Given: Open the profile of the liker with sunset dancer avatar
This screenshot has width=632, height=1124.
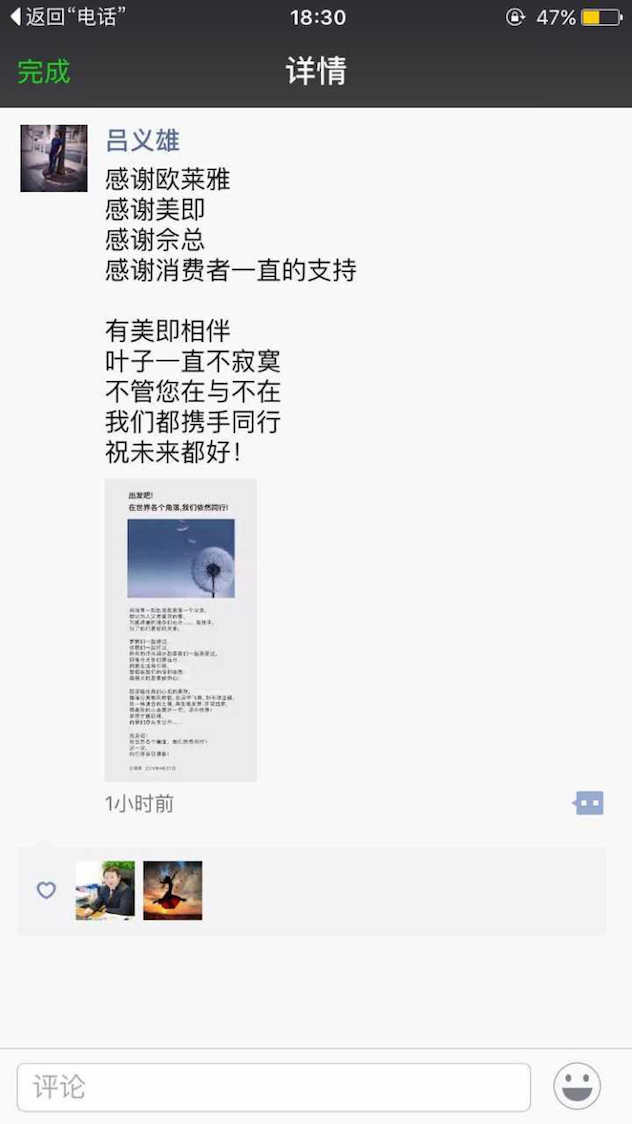Looking at the screenshot, I should pyautogui.click(x=173, y=890).
